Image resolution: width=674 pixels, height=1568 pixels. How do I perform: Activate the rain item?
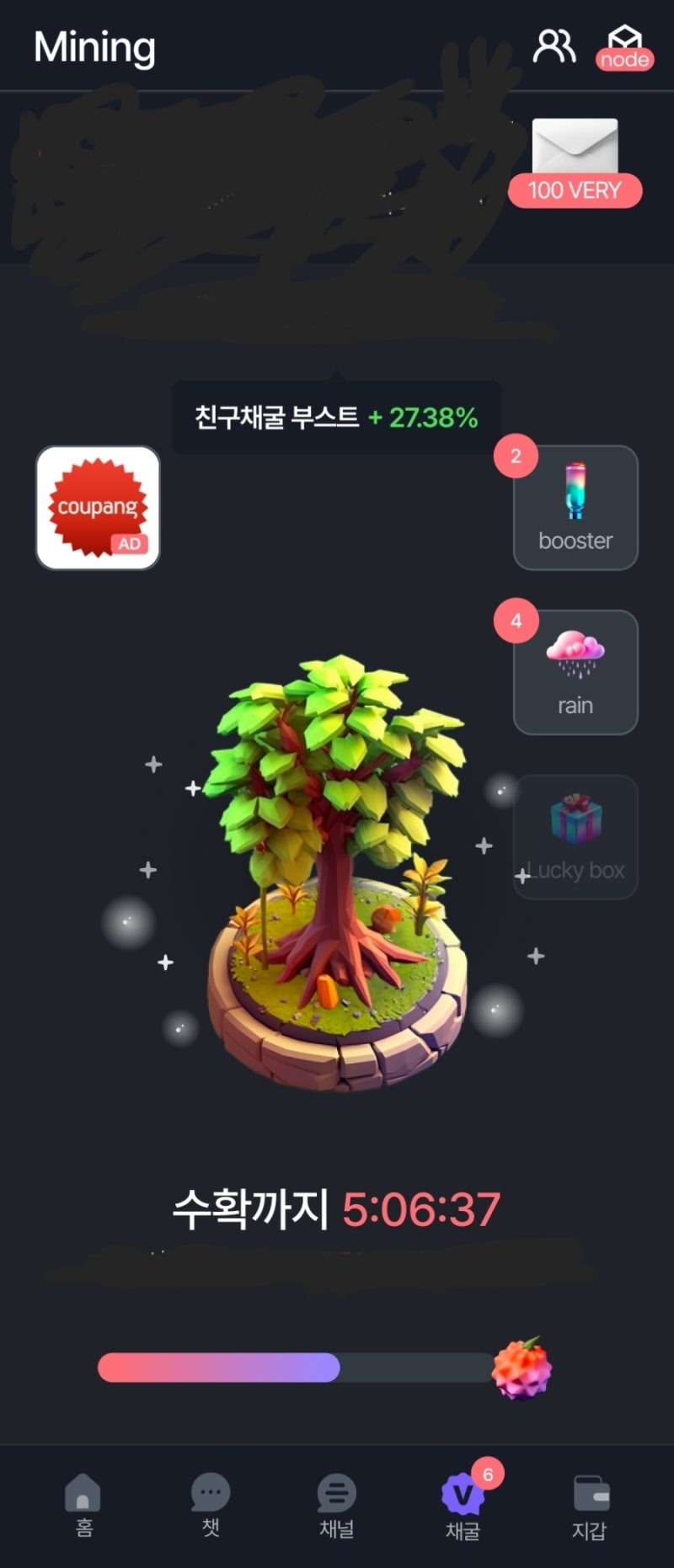[x=575, y=672]
